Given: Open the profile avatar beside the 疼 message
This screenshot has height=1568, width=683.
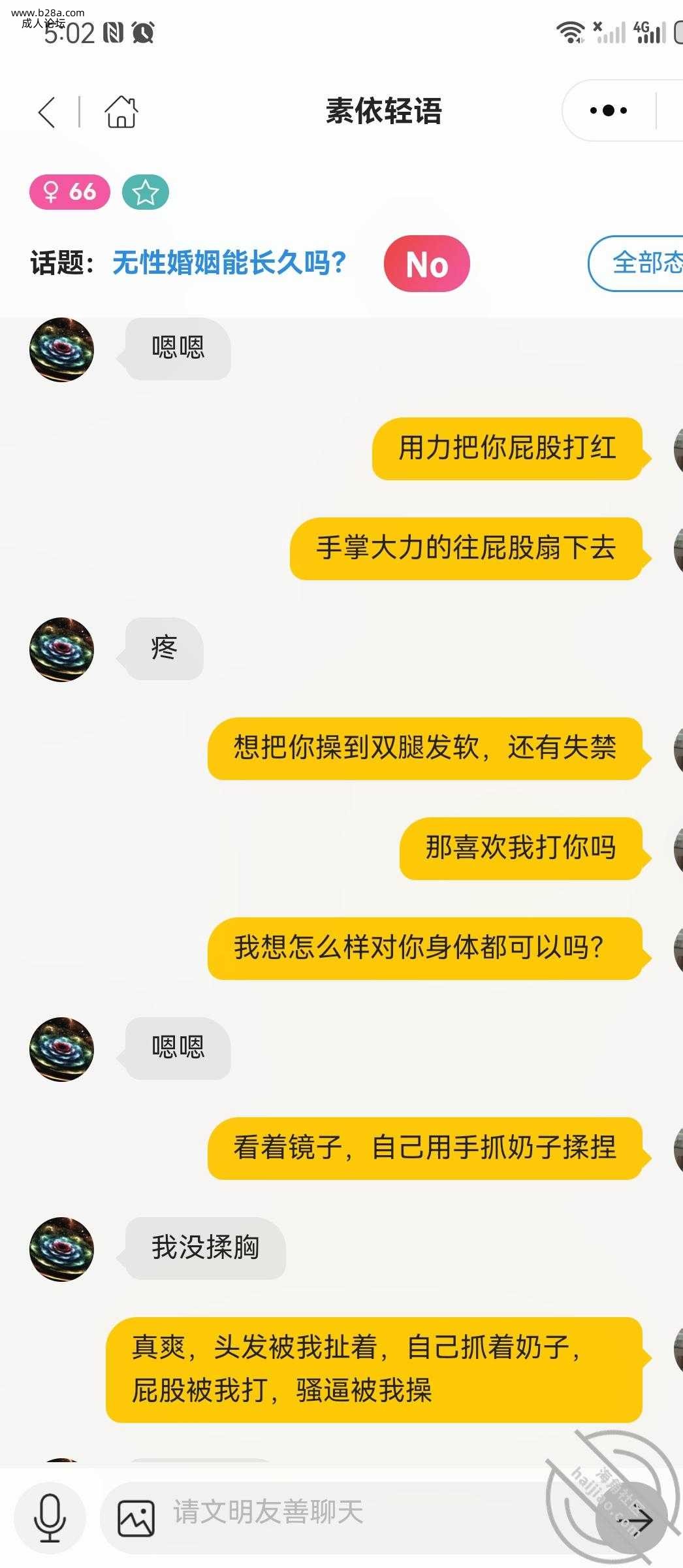Looking at the screenshot, I should pyautogui.click(x=62, y=649).
